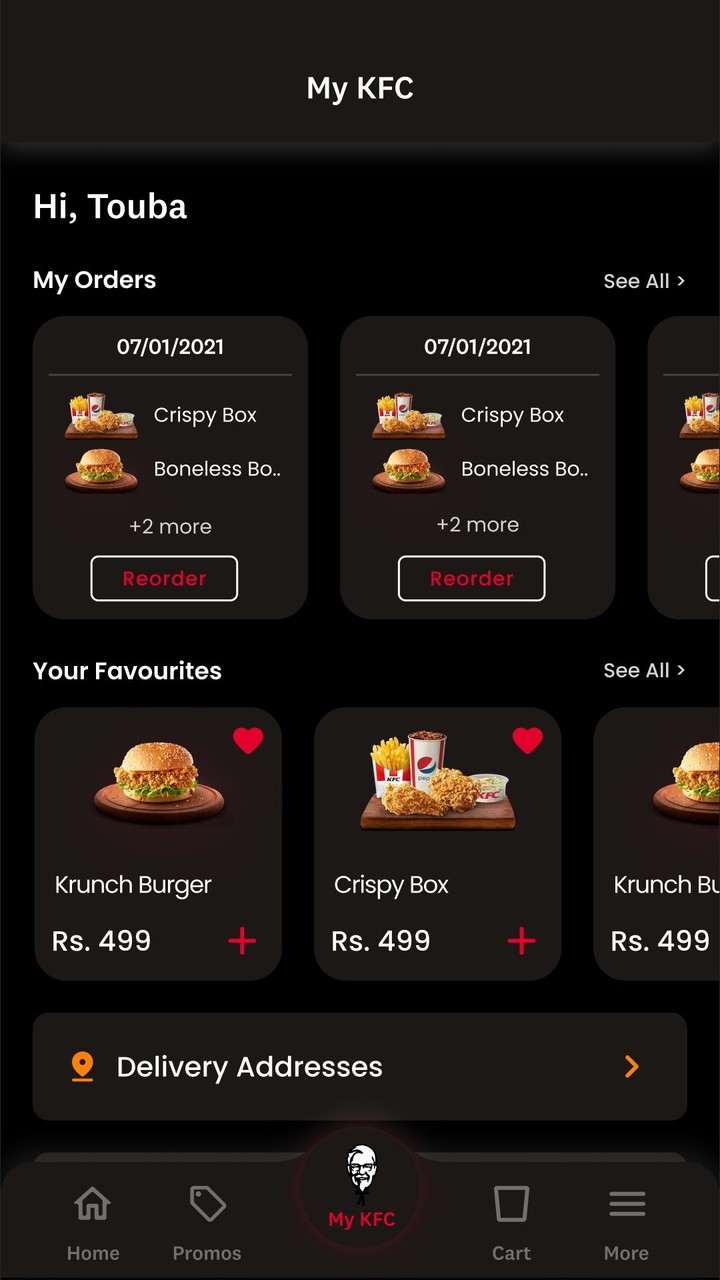The width and height of the screenshot is (720, 1280).
Task: Click the +2 more text on first order
Action: click(x=170, y=525)
